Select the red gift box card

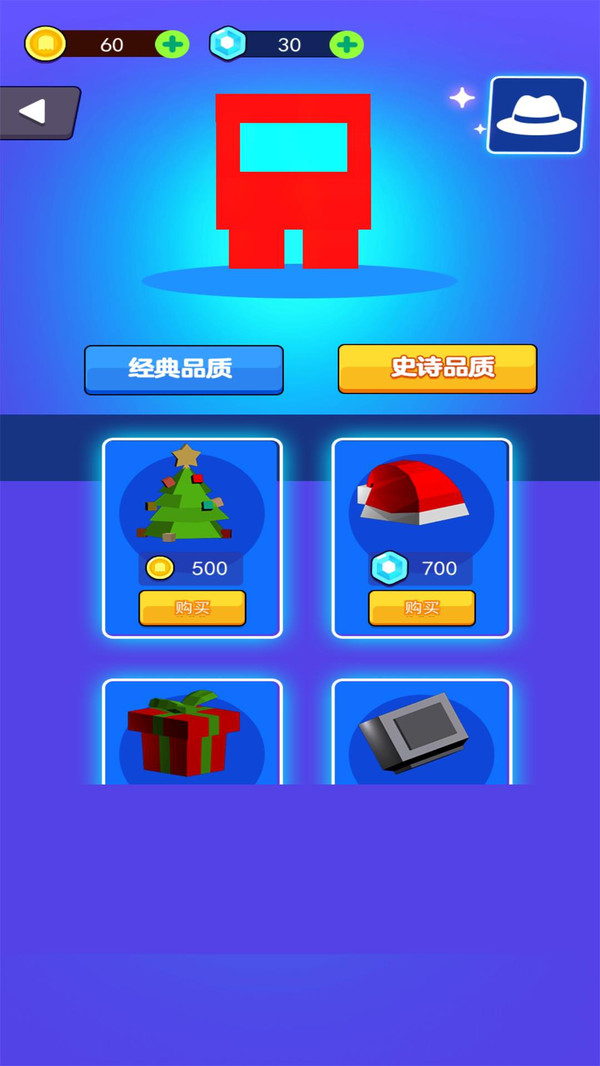point(192,735)
